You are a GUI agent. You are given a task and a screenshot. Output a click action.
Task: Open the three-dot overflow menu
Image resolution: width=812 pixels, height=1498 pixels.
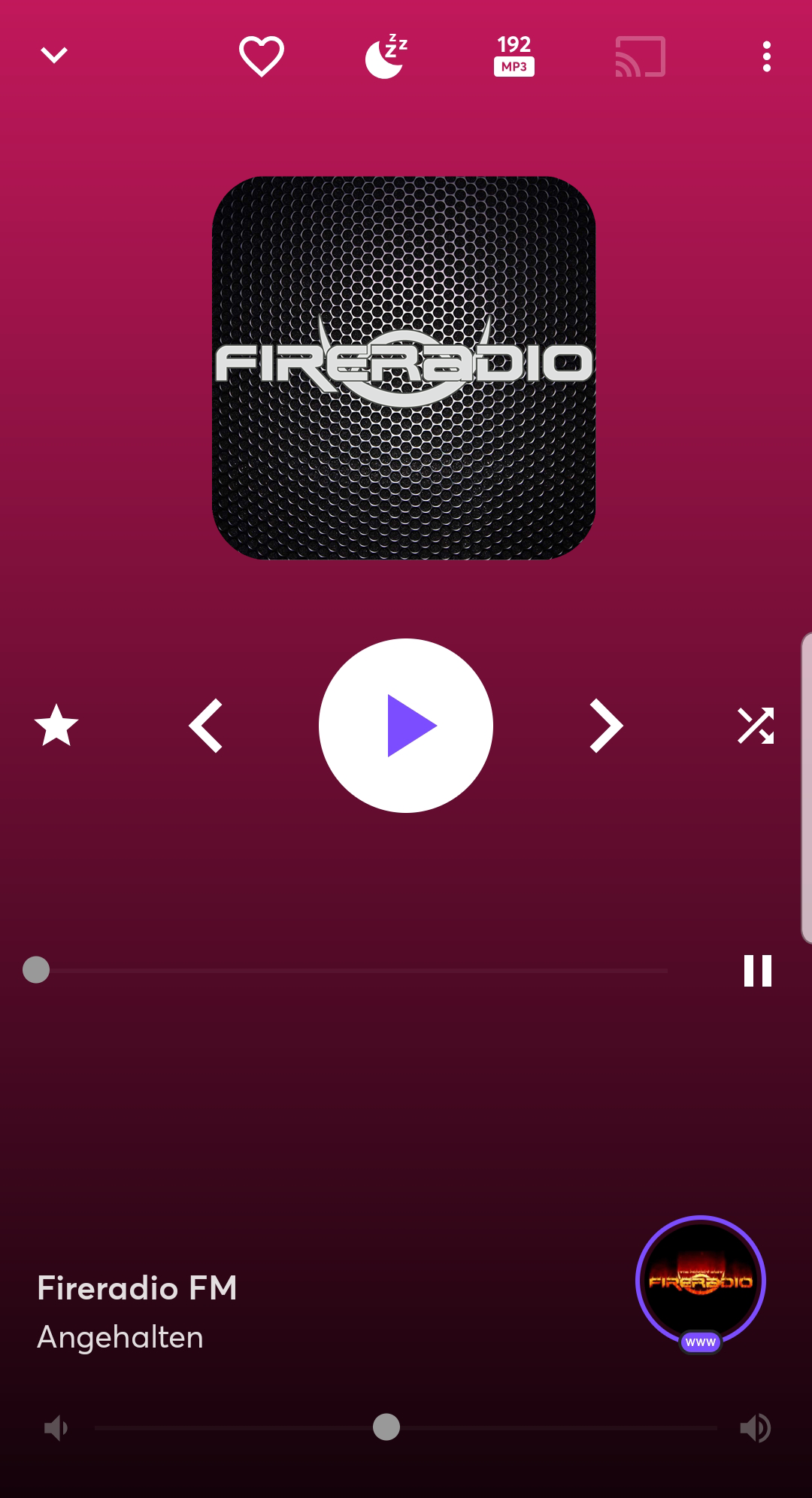767,56
